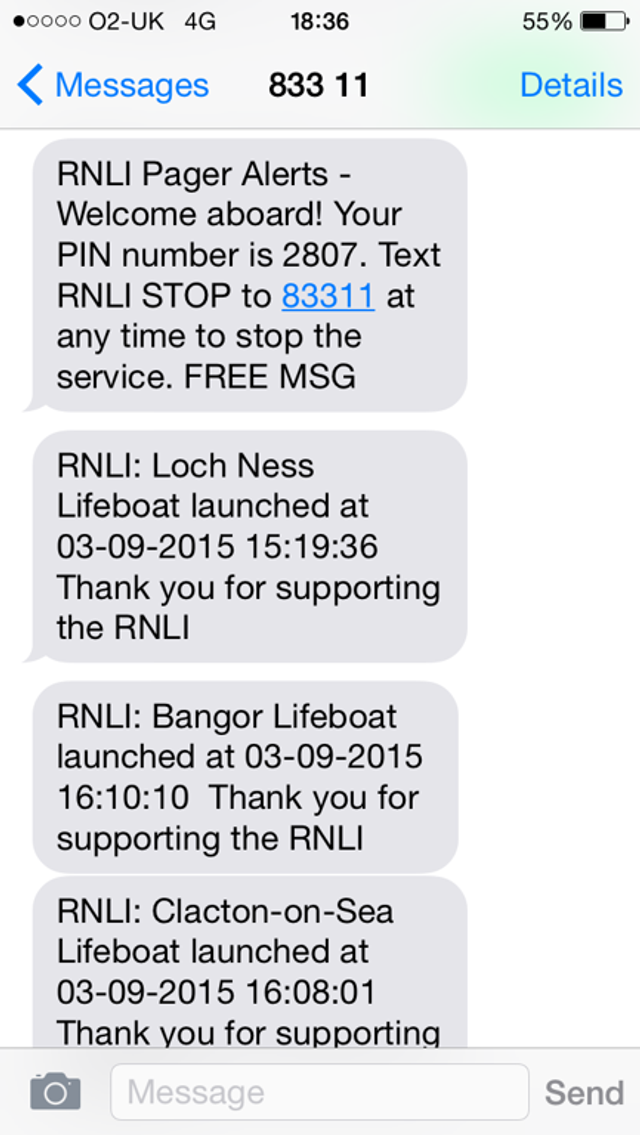Focus the Message text field
This screenshot has width=640, height=1135.
(319, 1092)
